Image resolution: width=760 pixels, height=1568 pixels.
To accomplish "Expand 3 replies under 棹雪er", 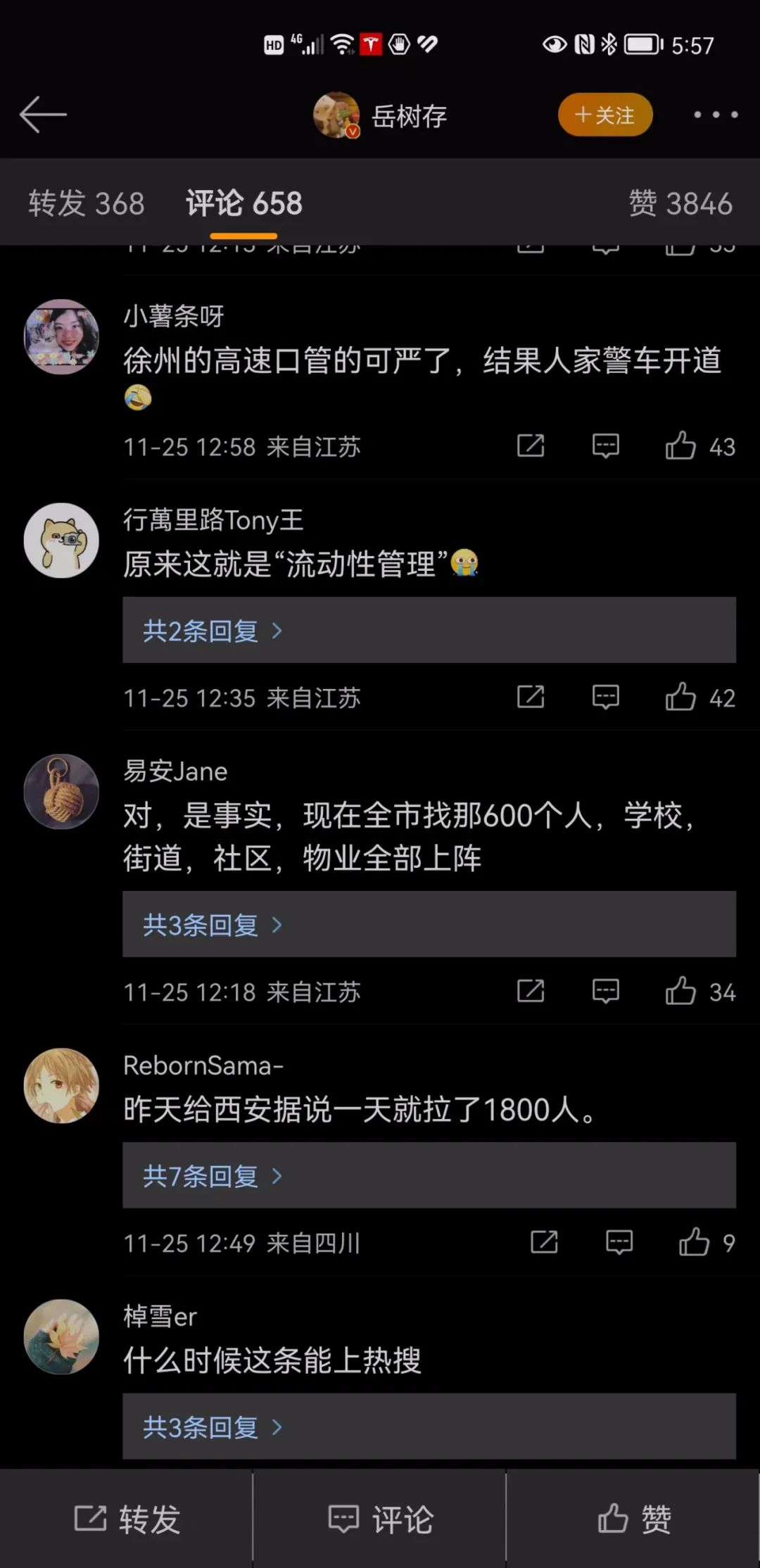I will pos(213,1427).
